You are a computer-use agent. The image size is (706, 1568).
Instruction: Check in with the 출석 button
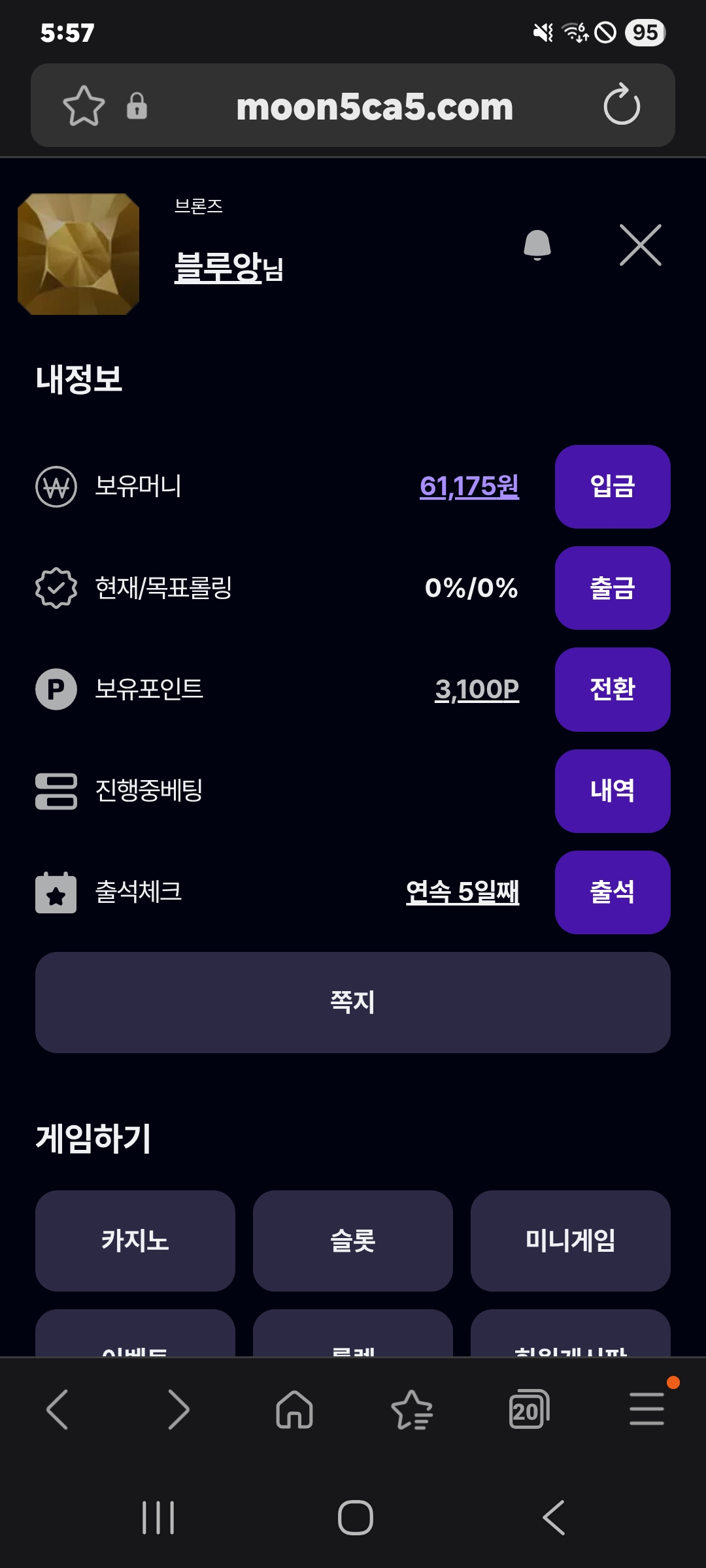coord(613,892)
